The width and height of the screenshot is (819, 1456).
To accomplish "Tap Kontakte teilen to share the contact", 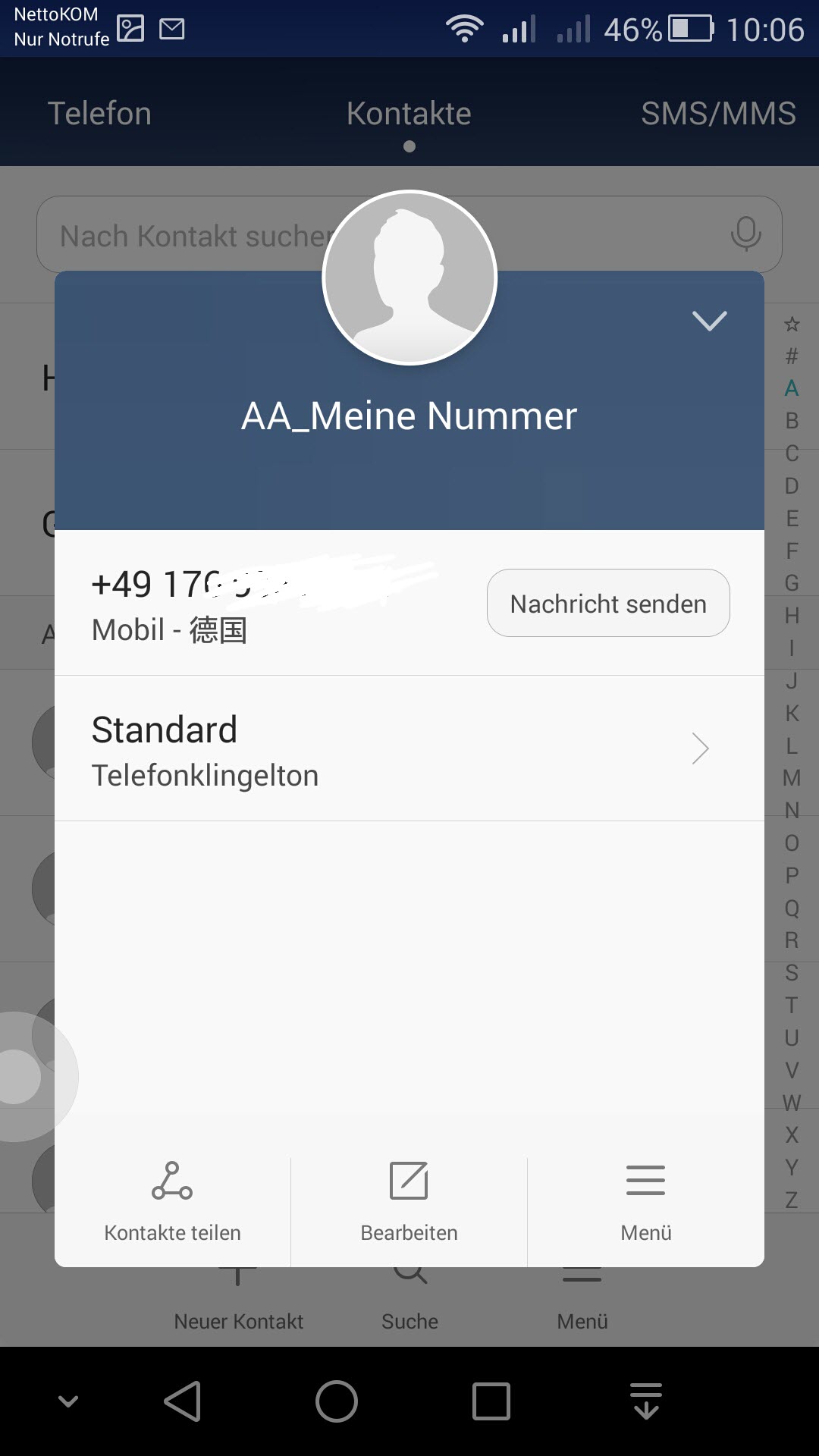I will pyautogui.click(x=172, y=1202).
